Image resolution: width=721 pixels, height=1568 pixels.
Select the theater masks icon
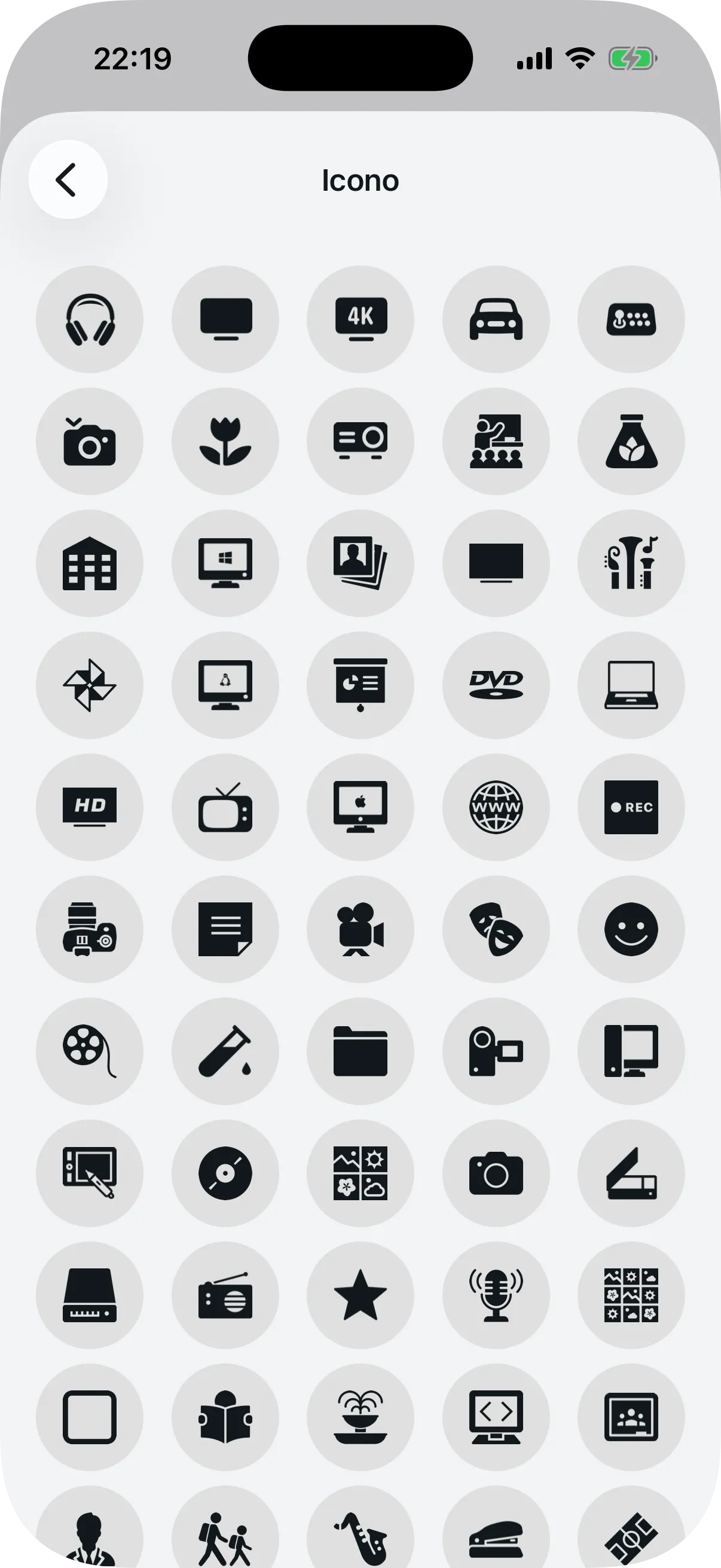click(x=496, y=929)
